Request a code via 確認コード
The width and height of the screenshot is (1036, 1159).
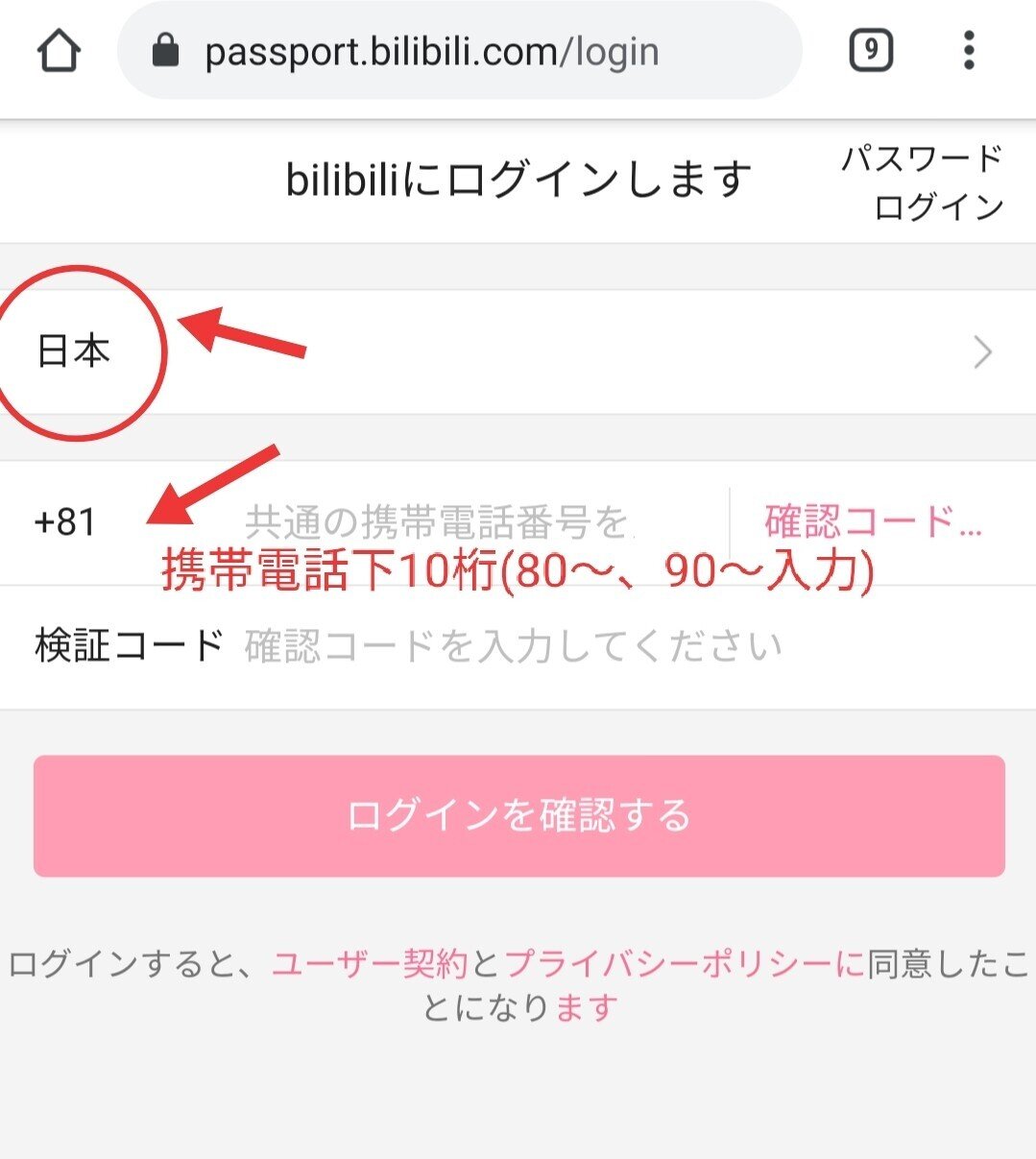click(874, 519)
